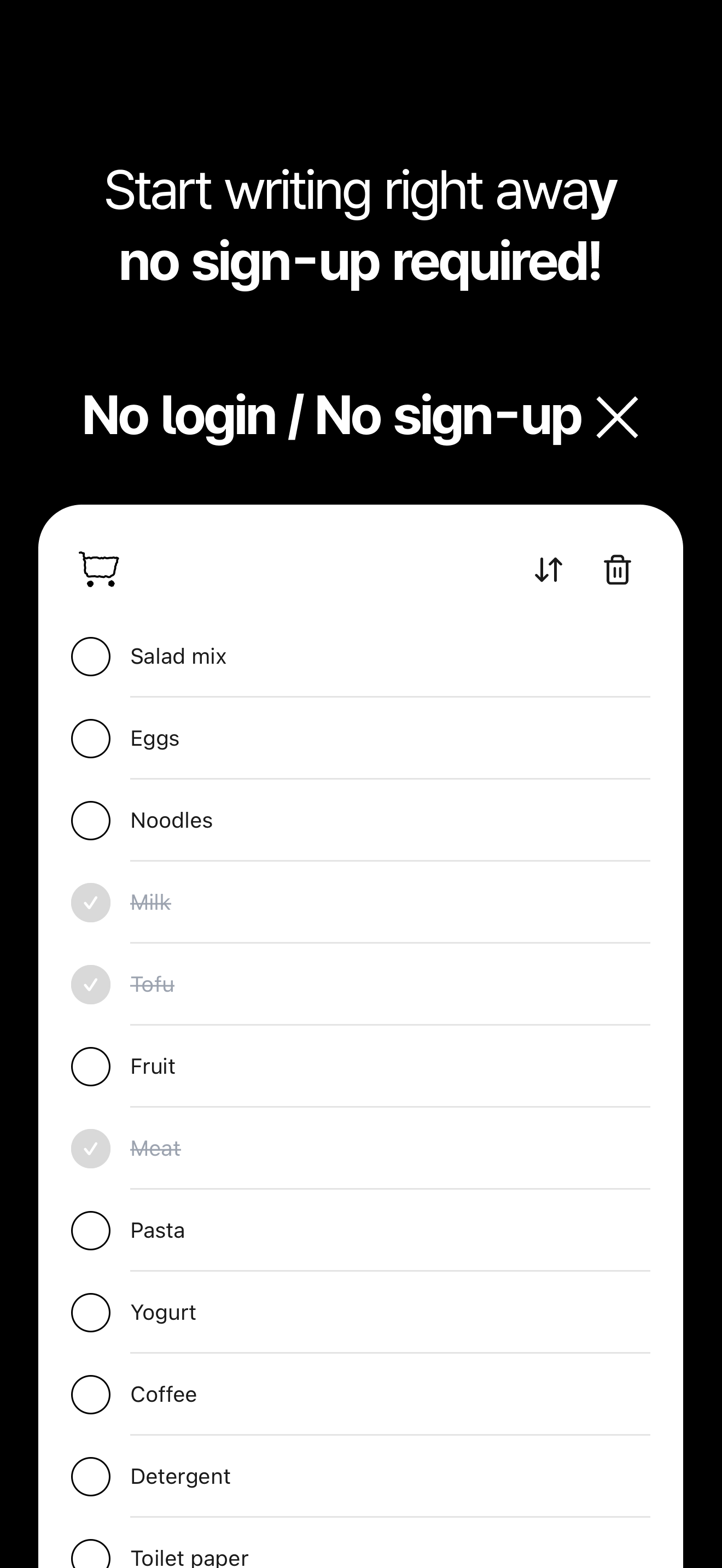Open the shopping cart icon

click(x=97, y=570)
